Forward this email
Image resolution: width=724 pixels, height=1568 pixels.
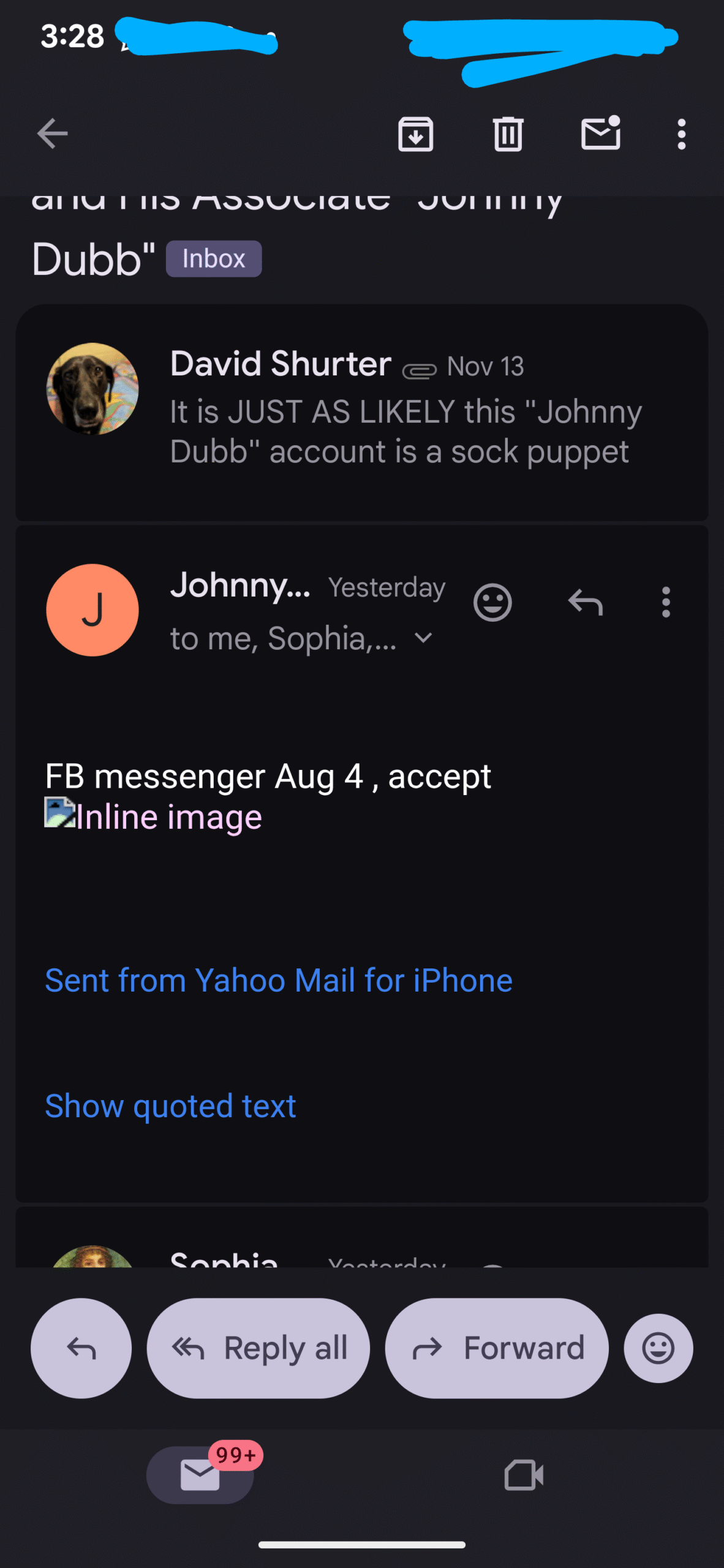tap(497, 1348)
